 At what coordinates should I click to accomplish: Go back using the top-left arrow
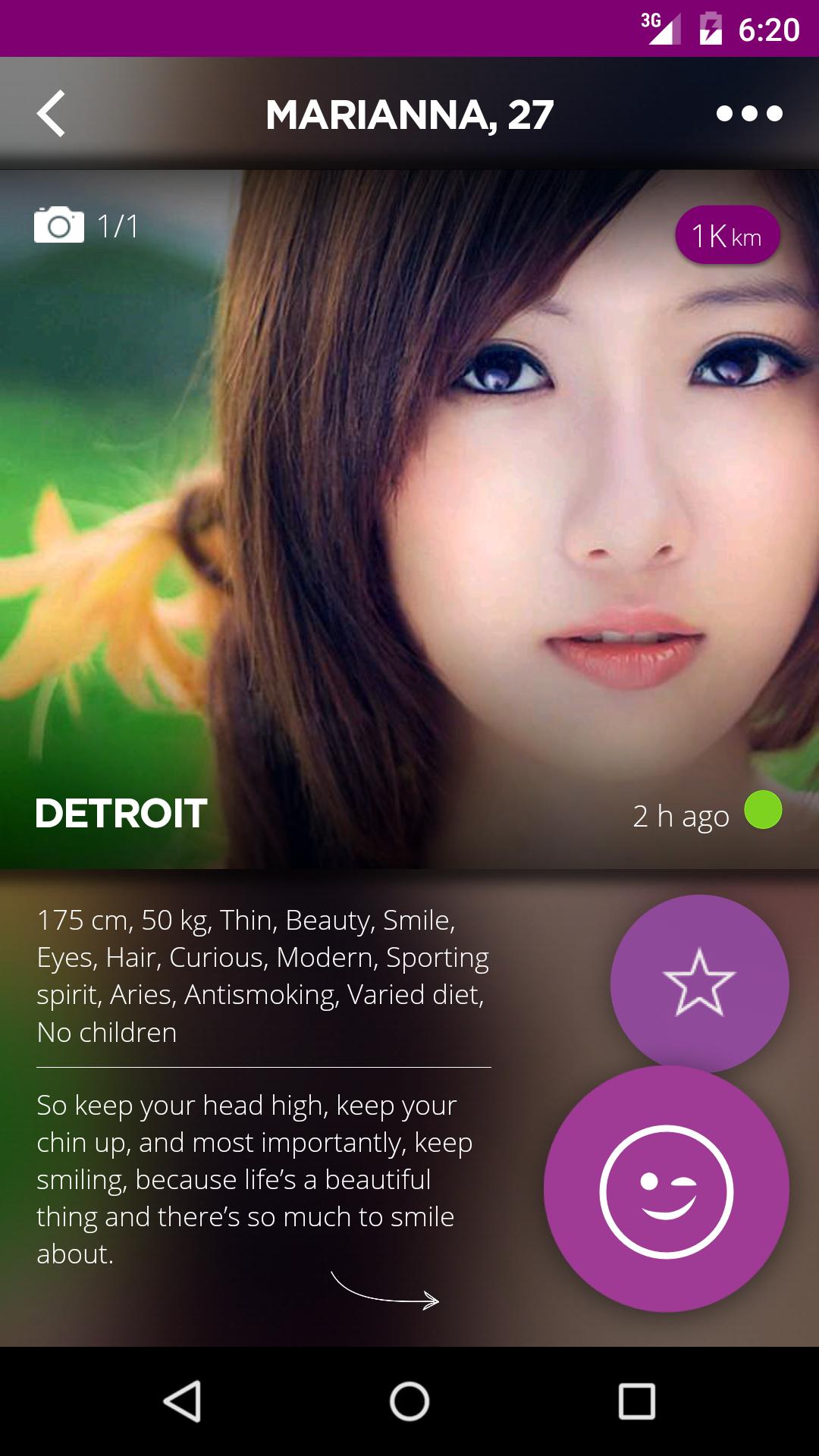pyautogui.click(x=51, y=114)
